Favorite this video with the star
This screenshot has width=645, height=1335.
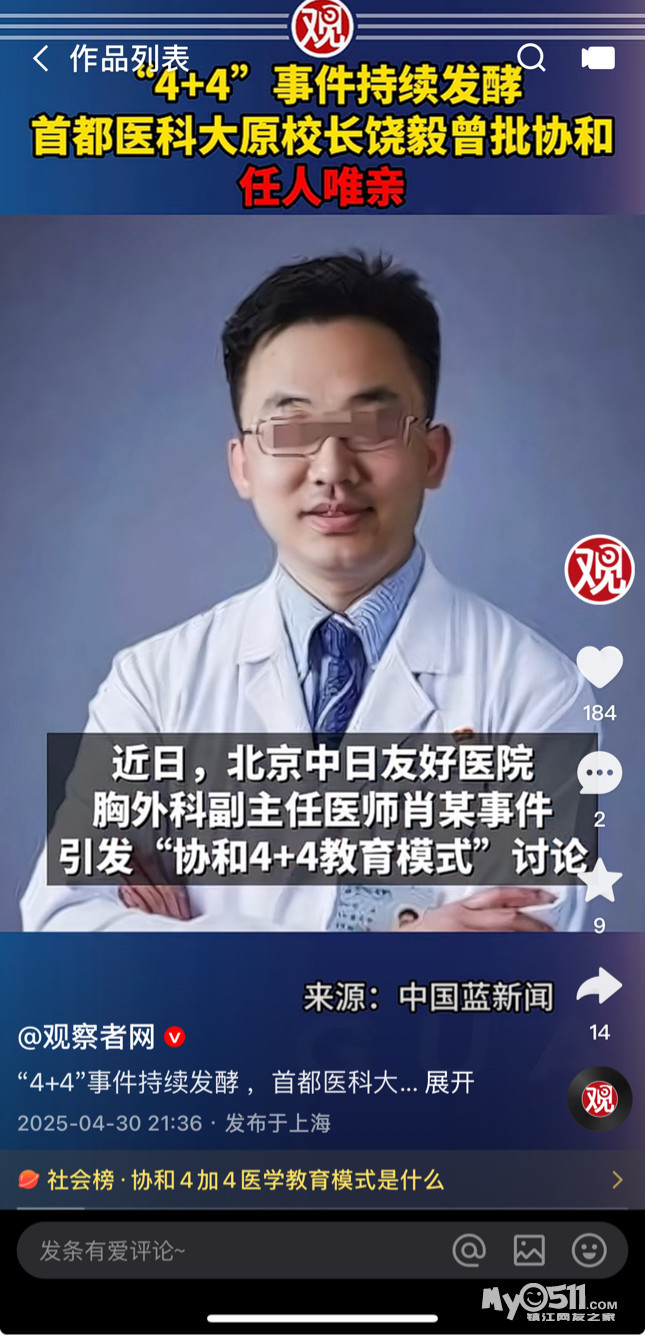click(x=599, y=881)
